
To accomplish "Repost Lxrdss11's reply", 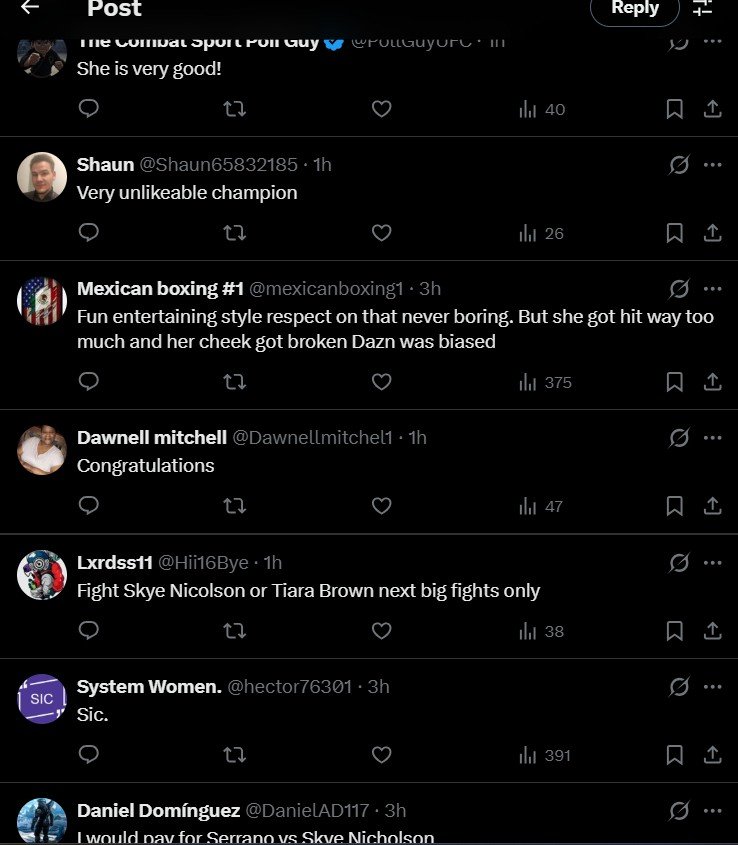I will 235,631.
